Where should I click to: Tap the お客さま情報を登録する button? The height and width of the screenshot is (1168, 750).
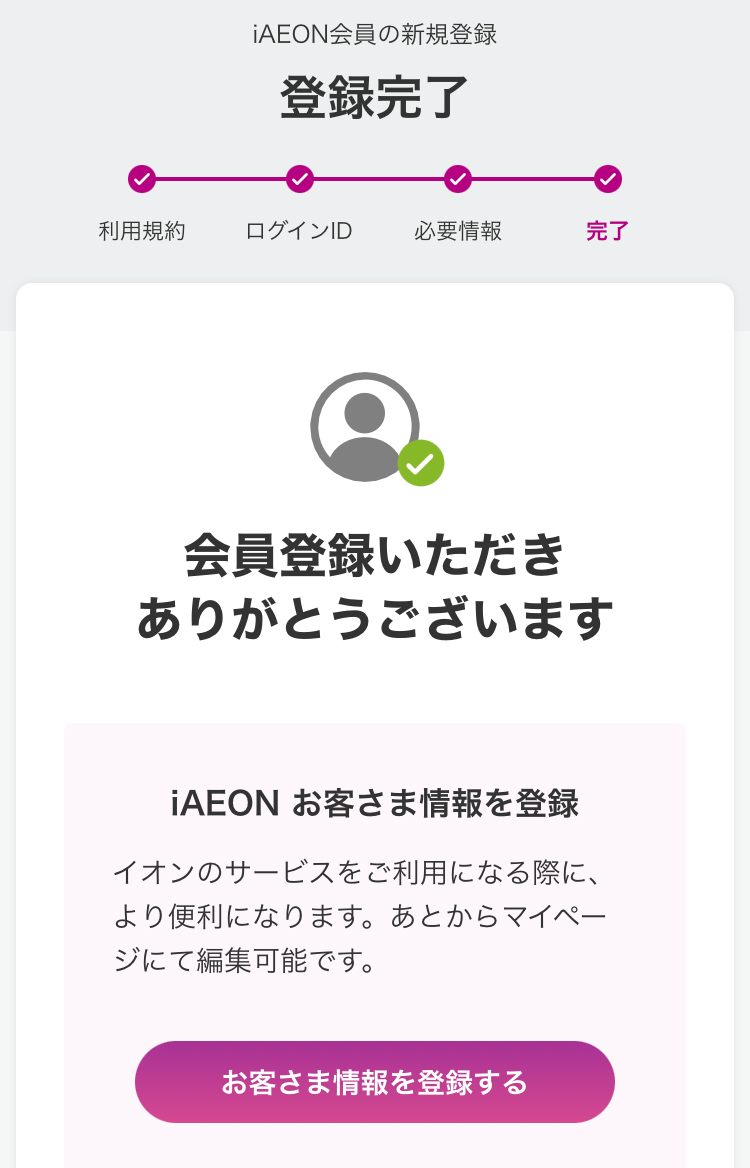374,1082
